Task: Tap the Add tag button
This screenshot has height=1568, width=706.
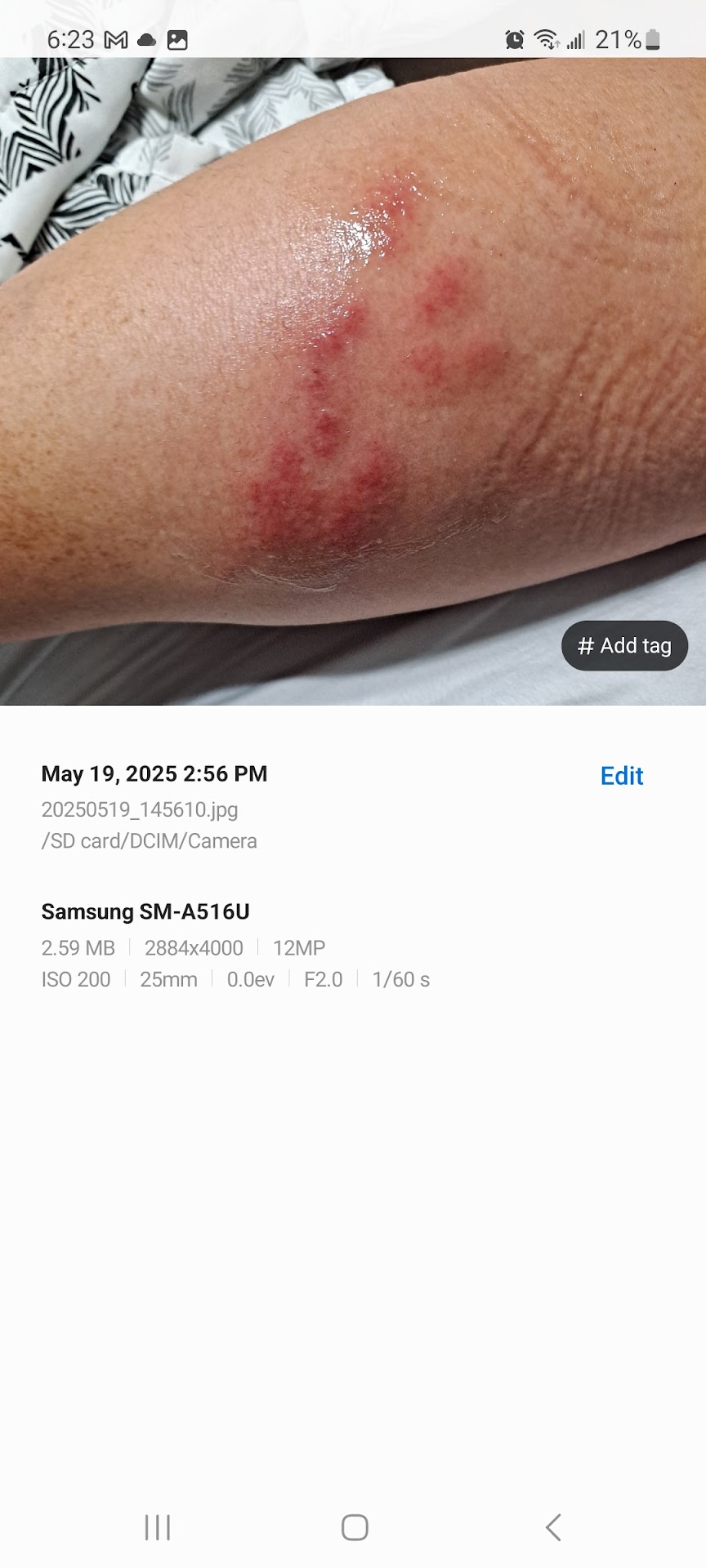Action: pyautogui.click(x=624, y=646)
